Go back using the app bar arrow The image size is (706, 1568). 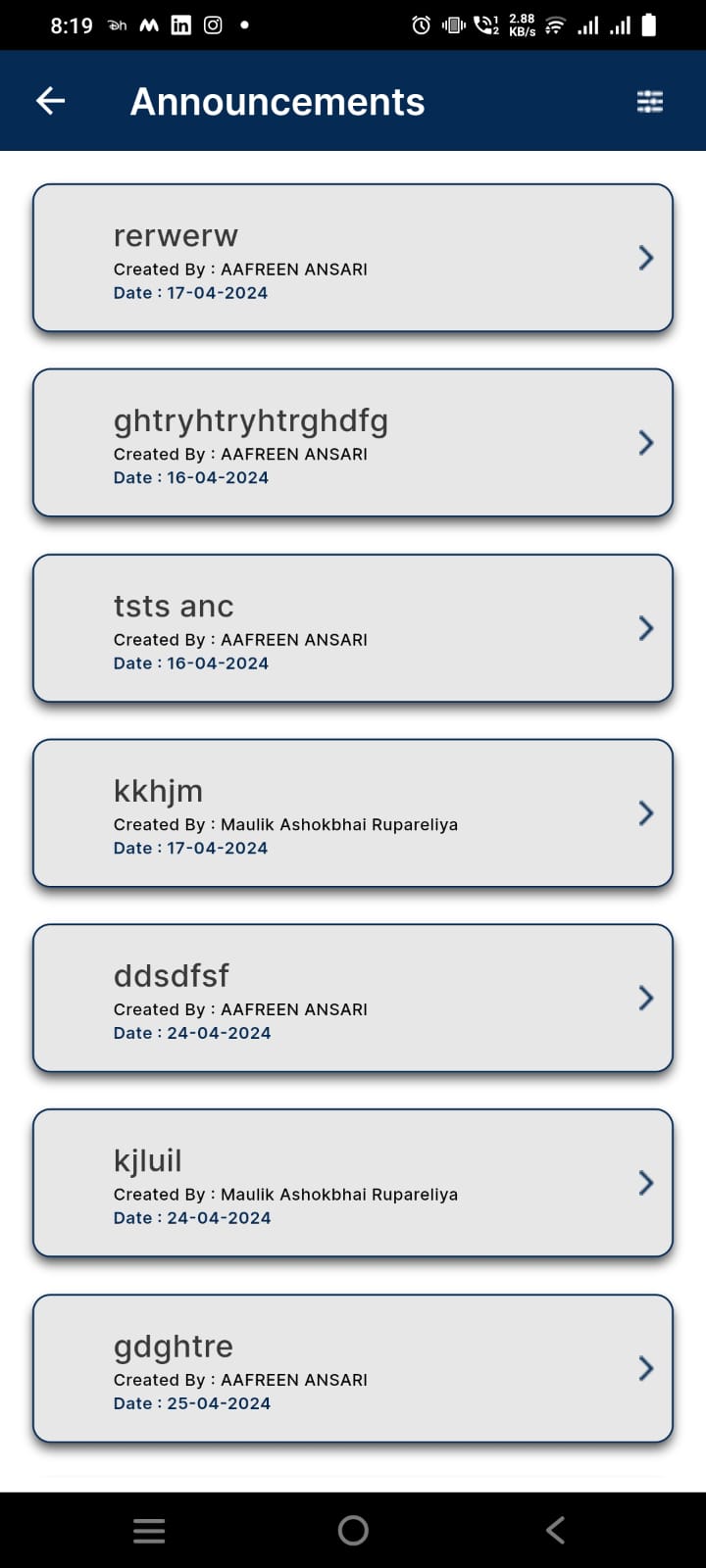(x=50, y=101)
